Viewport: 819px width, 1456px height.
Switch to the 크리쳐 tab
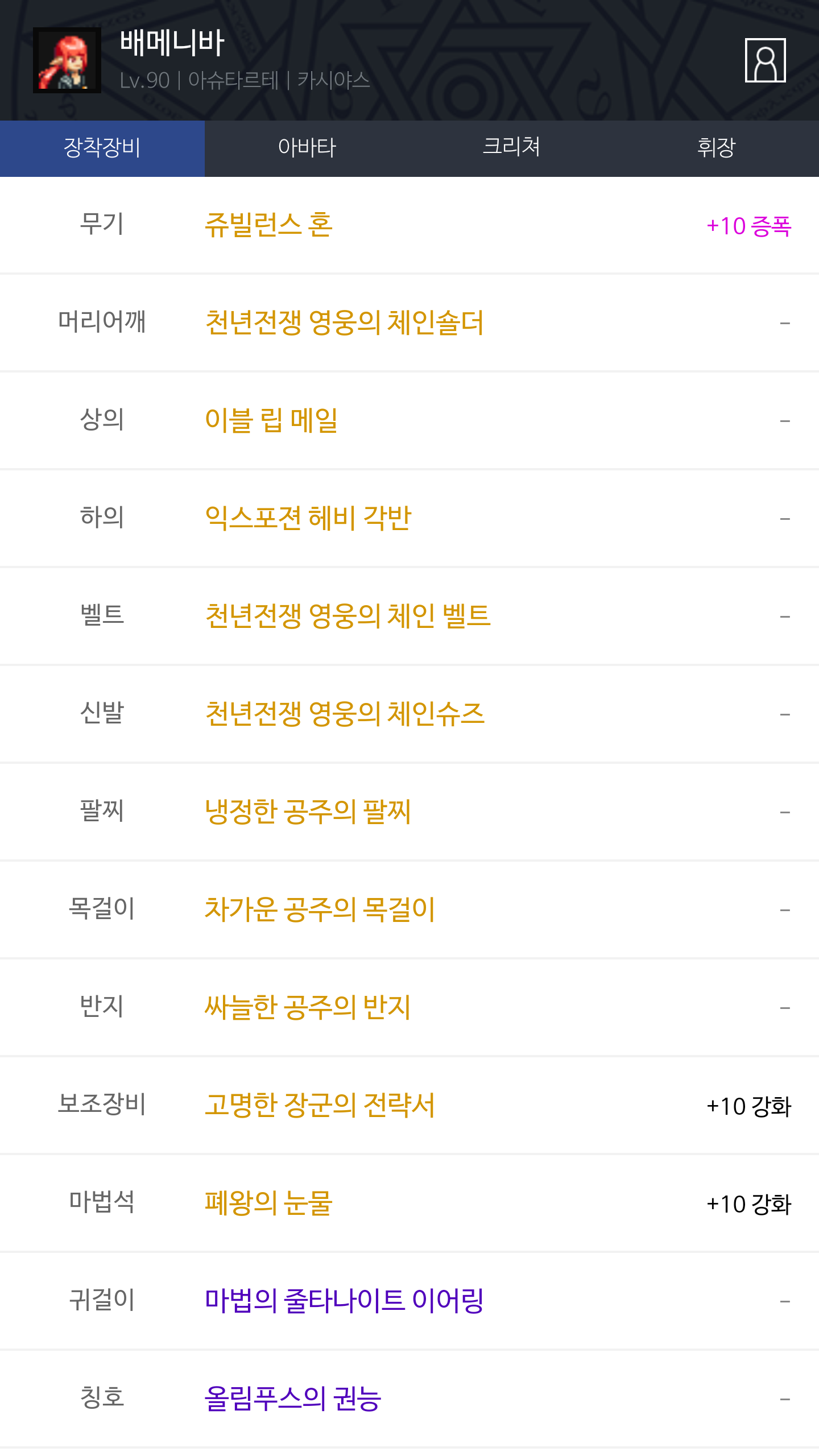[x=511, y=148]
